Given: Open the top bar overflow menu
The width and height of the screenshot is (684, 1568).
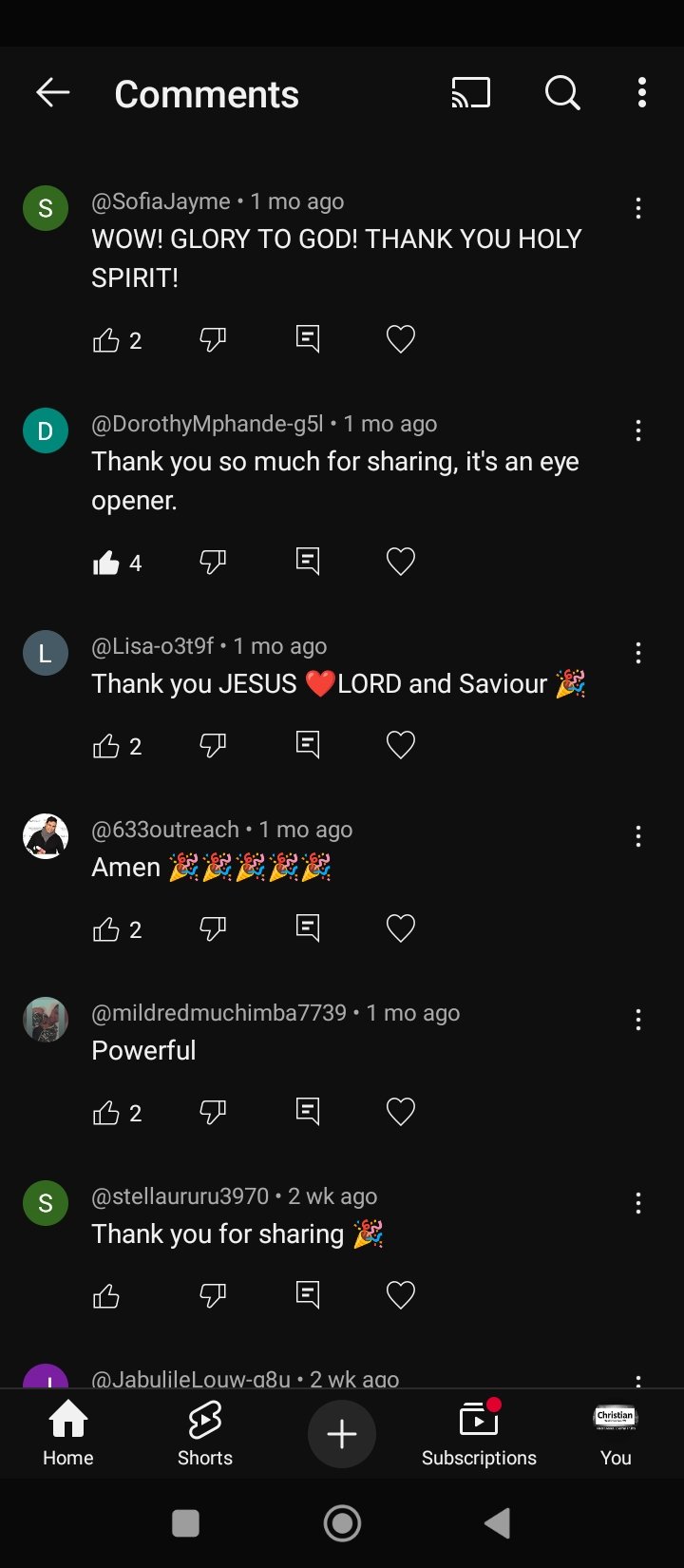Looking at the screenshot, I should pos(642,92).
